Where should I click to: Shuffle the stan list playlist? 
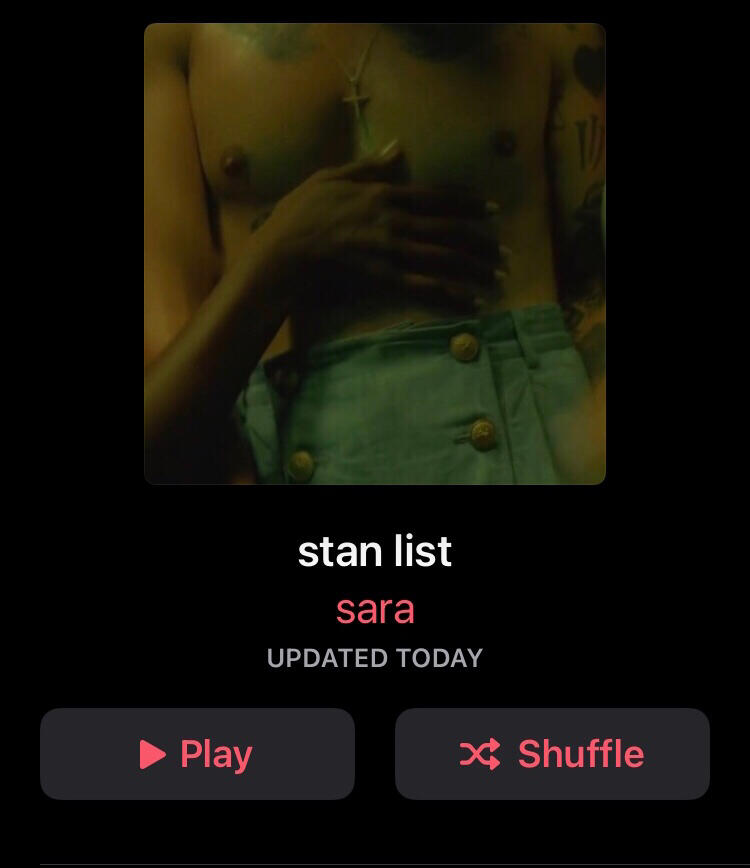pos(552,754)
